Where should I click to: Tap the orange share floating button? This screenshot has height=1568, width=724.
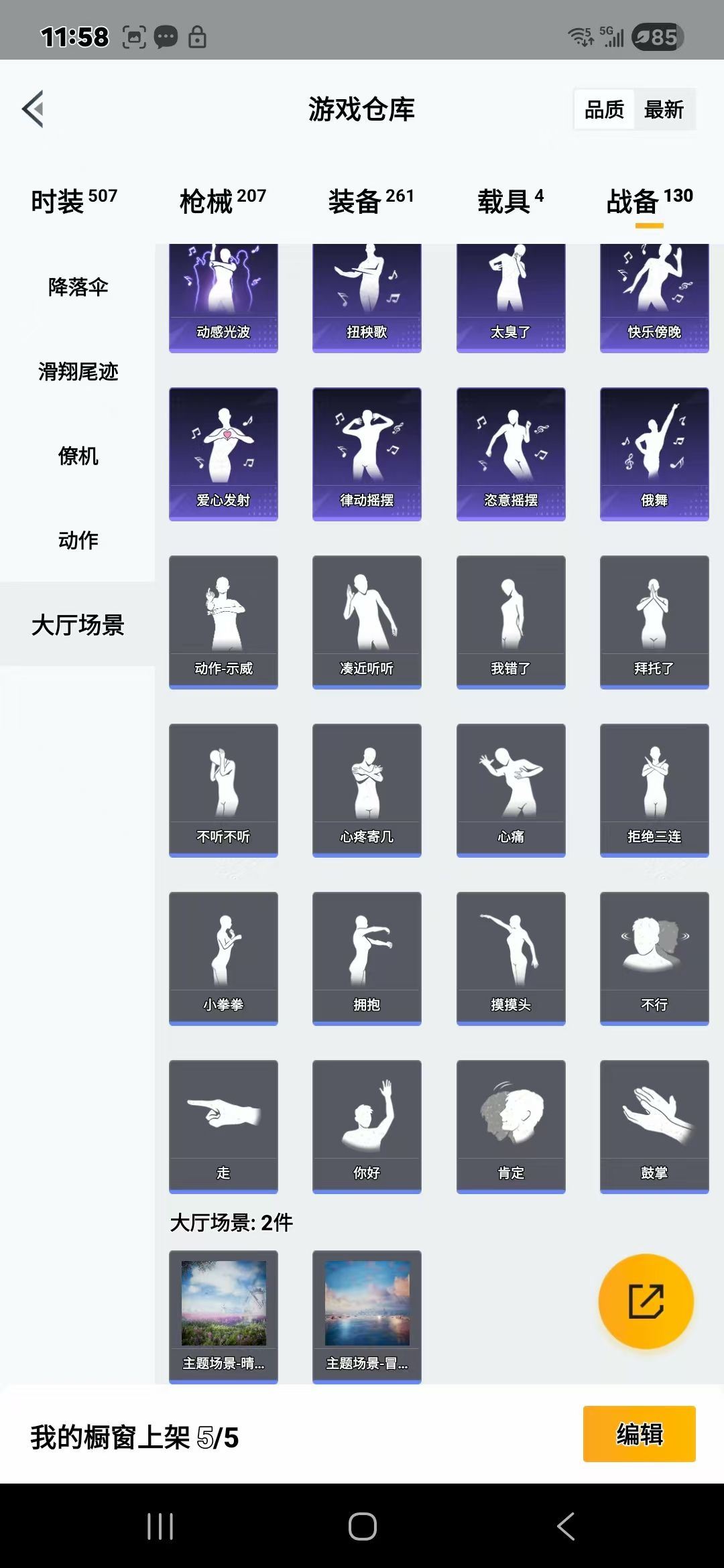(x=646, y=1301)
